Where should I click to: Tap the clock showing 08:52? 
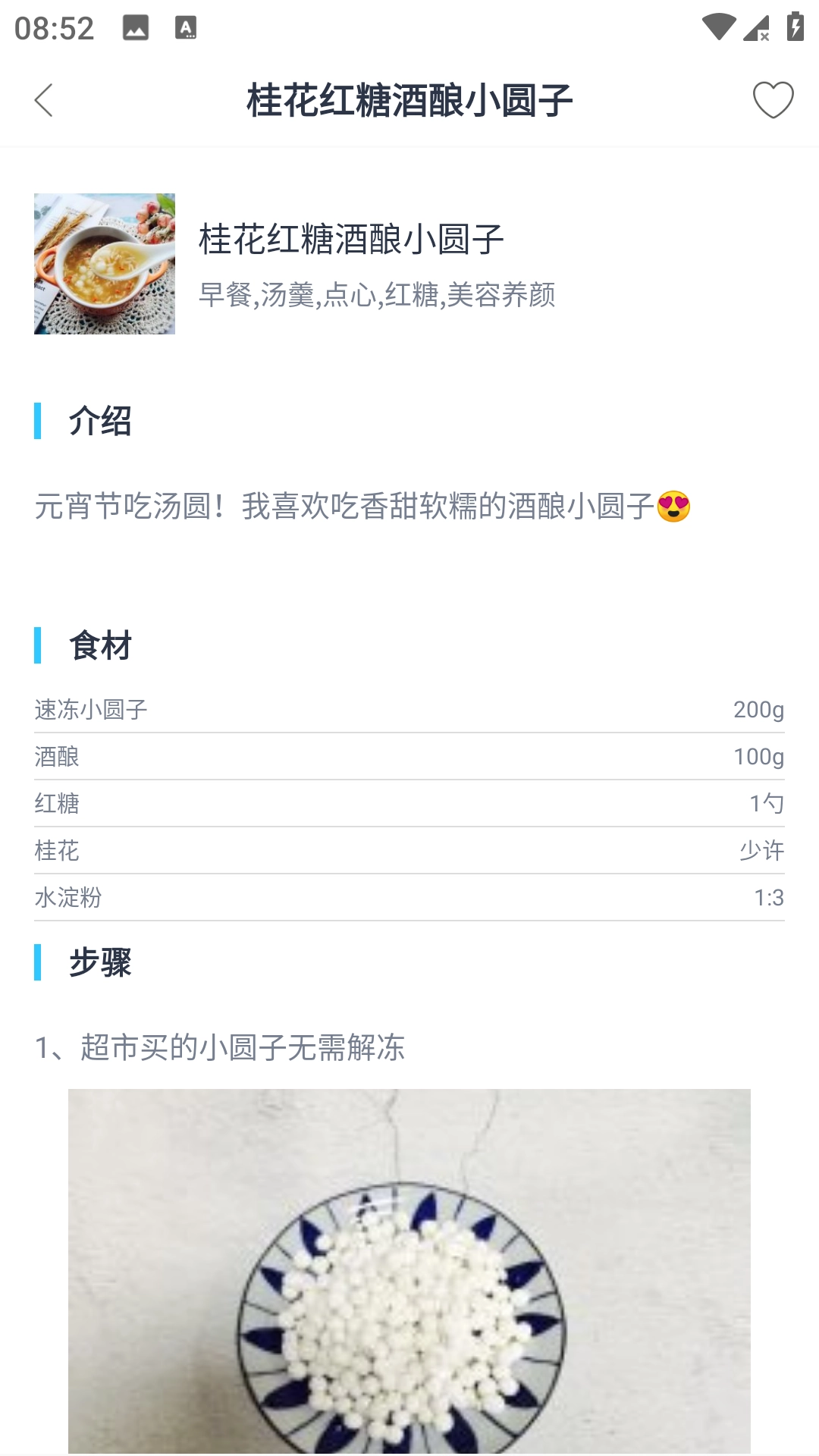(52, 27)
